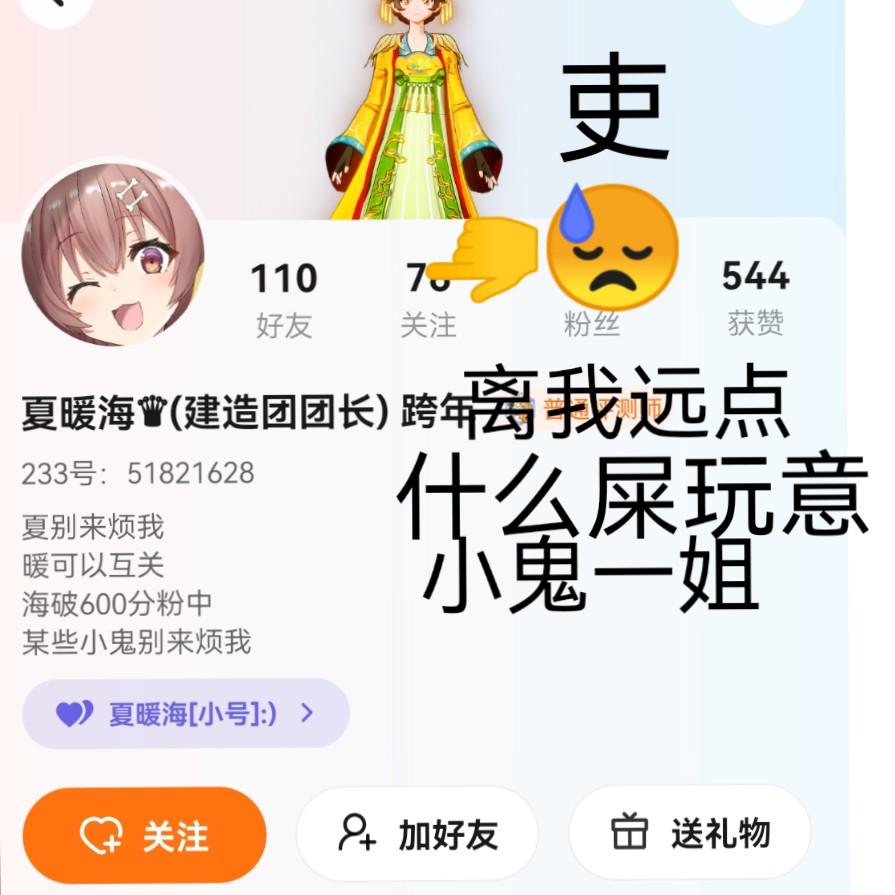
Task: Open the 110 好友 friends list
Action: [283, 298]
